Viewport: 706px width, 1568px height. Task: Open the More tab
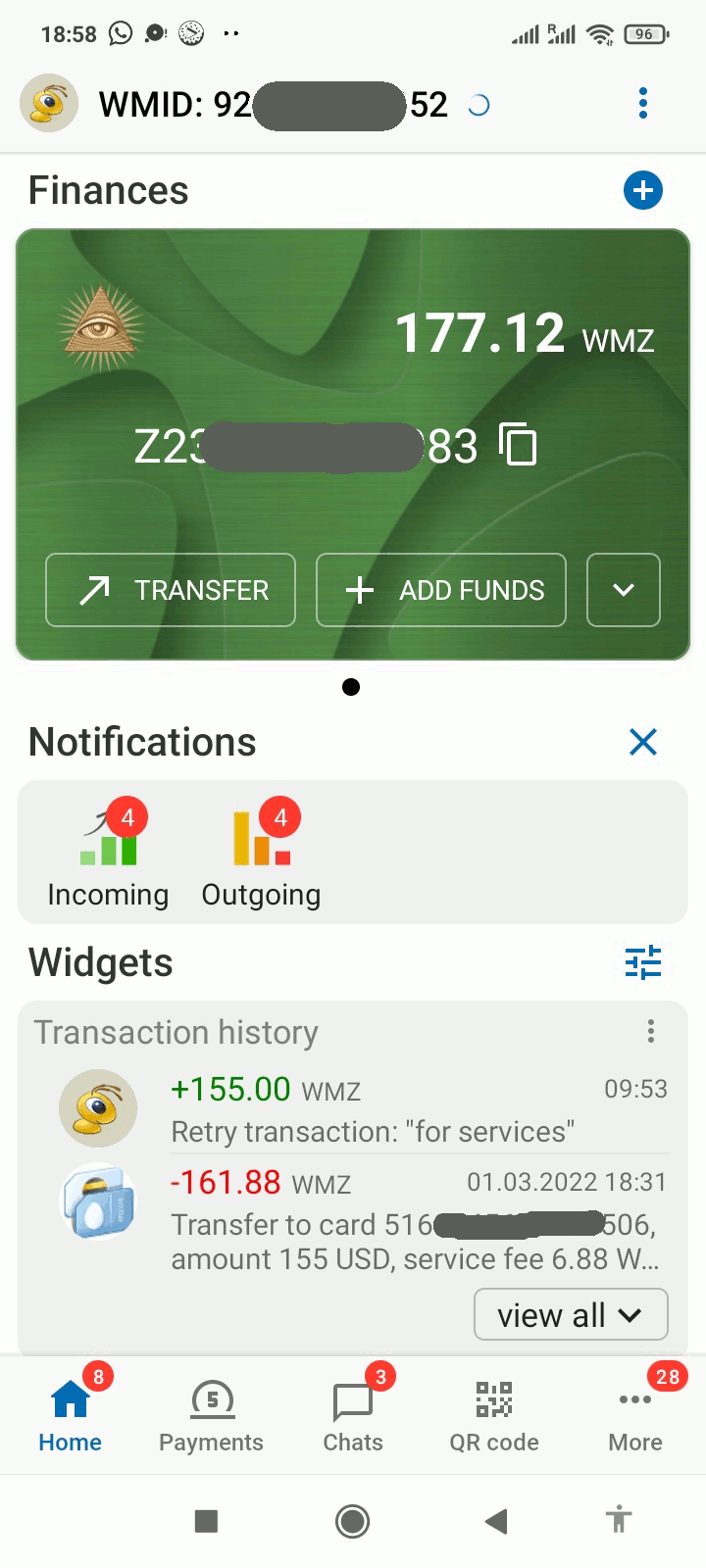635,1415
